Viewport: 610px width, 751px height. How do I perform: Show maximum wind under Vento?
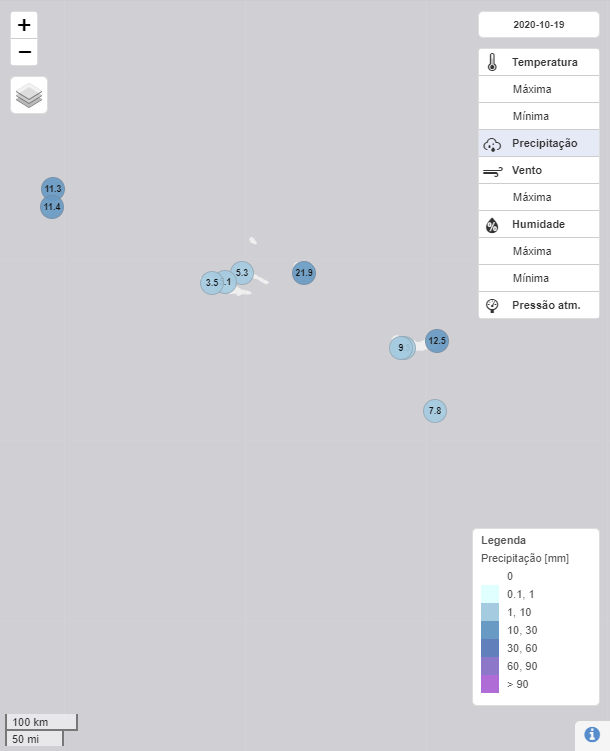[531, 197]
